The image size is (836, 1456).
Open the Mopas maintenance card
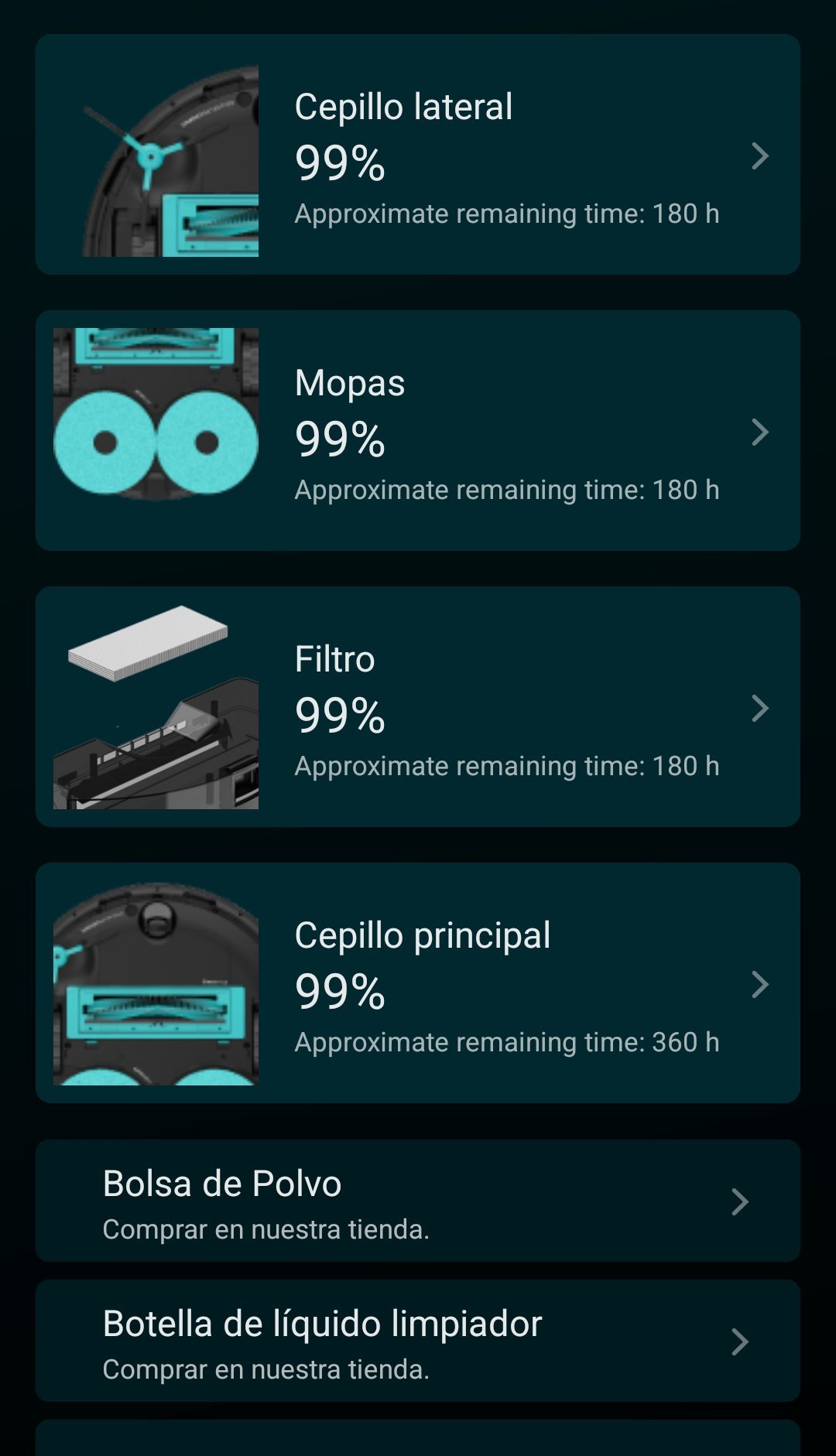[x=418, y=431]
